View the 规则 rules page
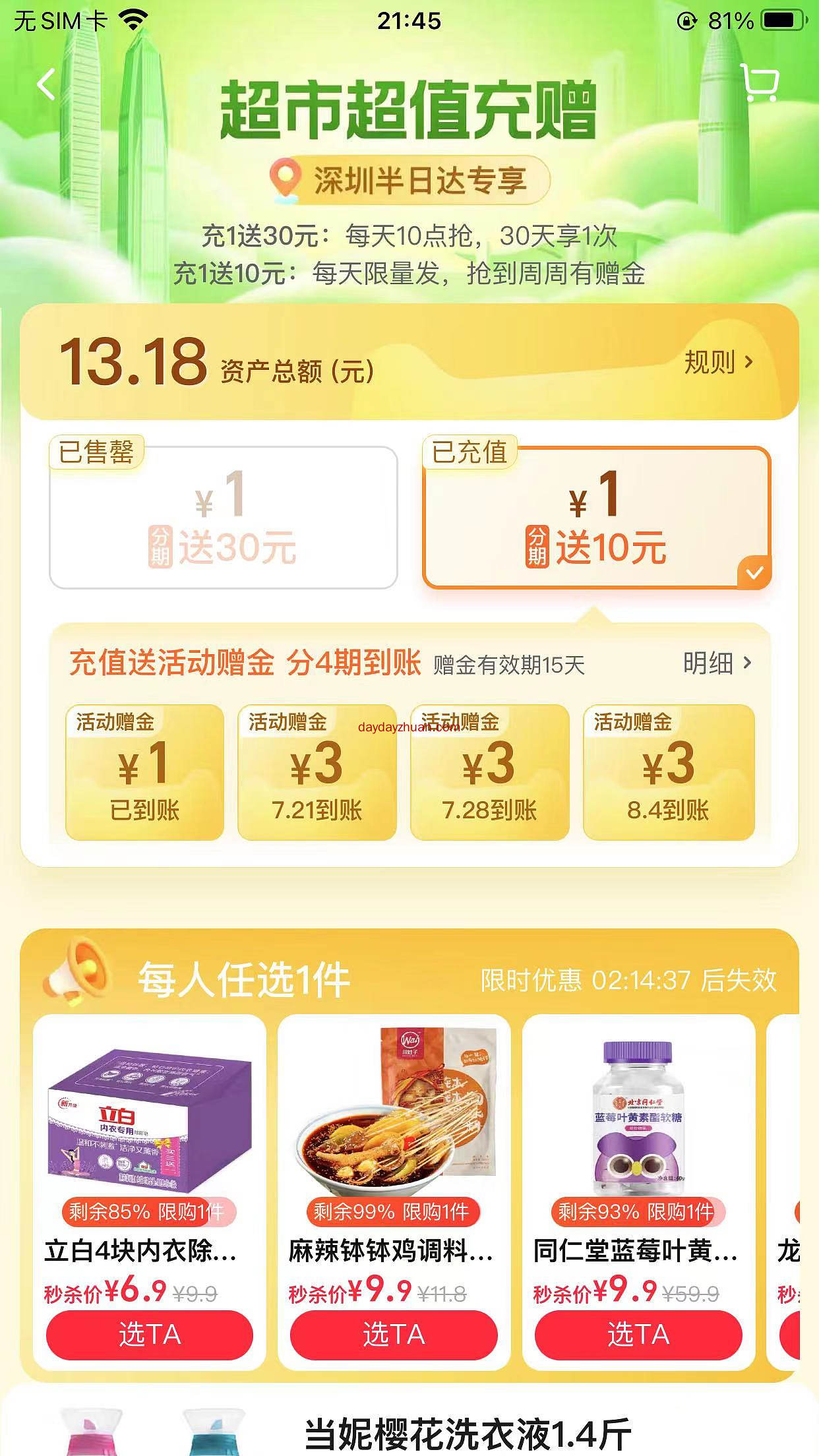819x1456 pixels. click(x=717, y=362)
